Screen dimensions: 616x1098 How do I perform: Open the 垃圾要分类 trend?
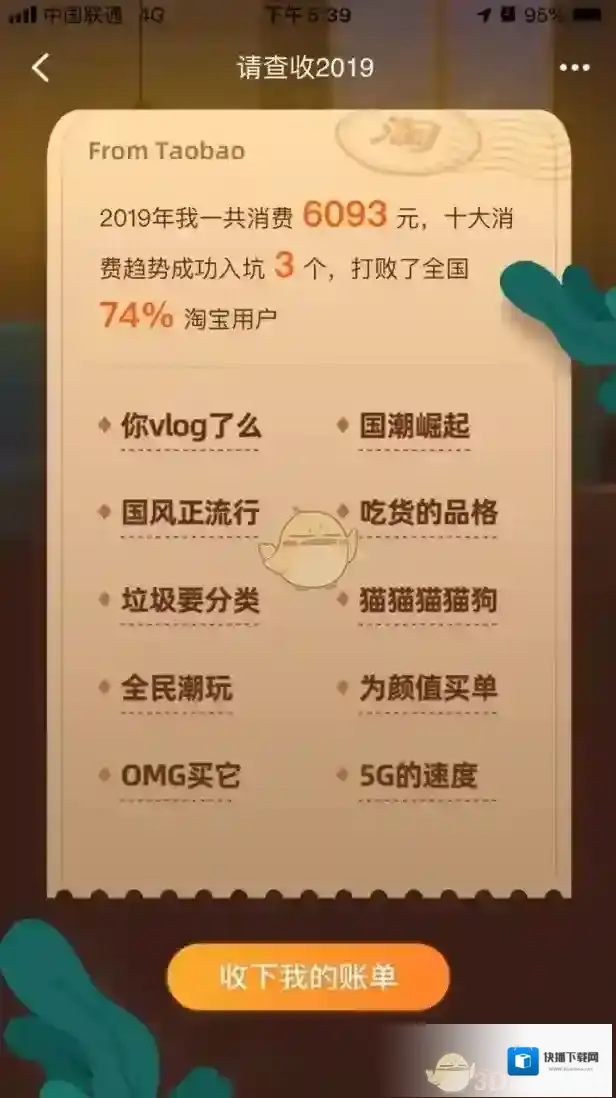tap(190, 601)
